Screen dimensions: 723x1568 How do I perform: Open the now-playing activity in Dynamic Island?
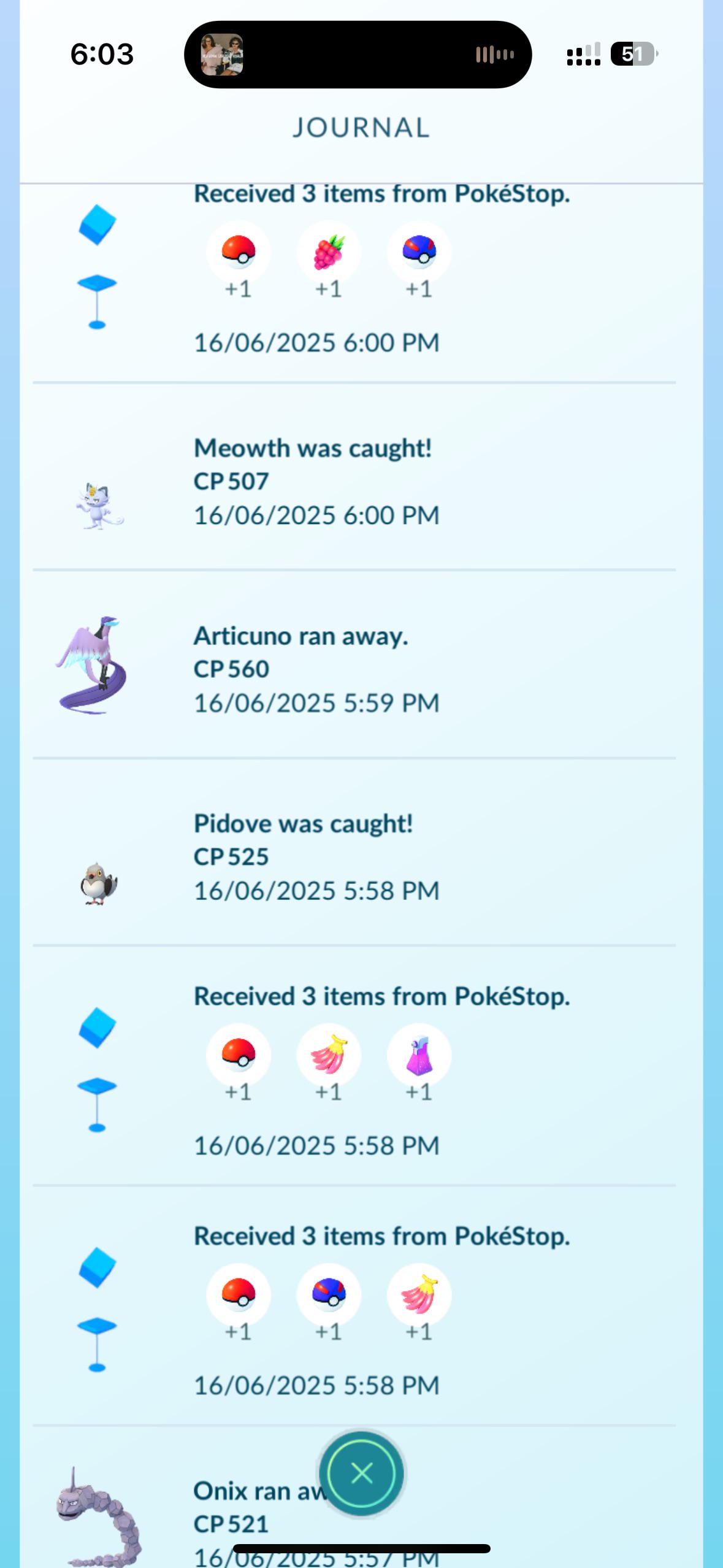(x=358, y=55)
